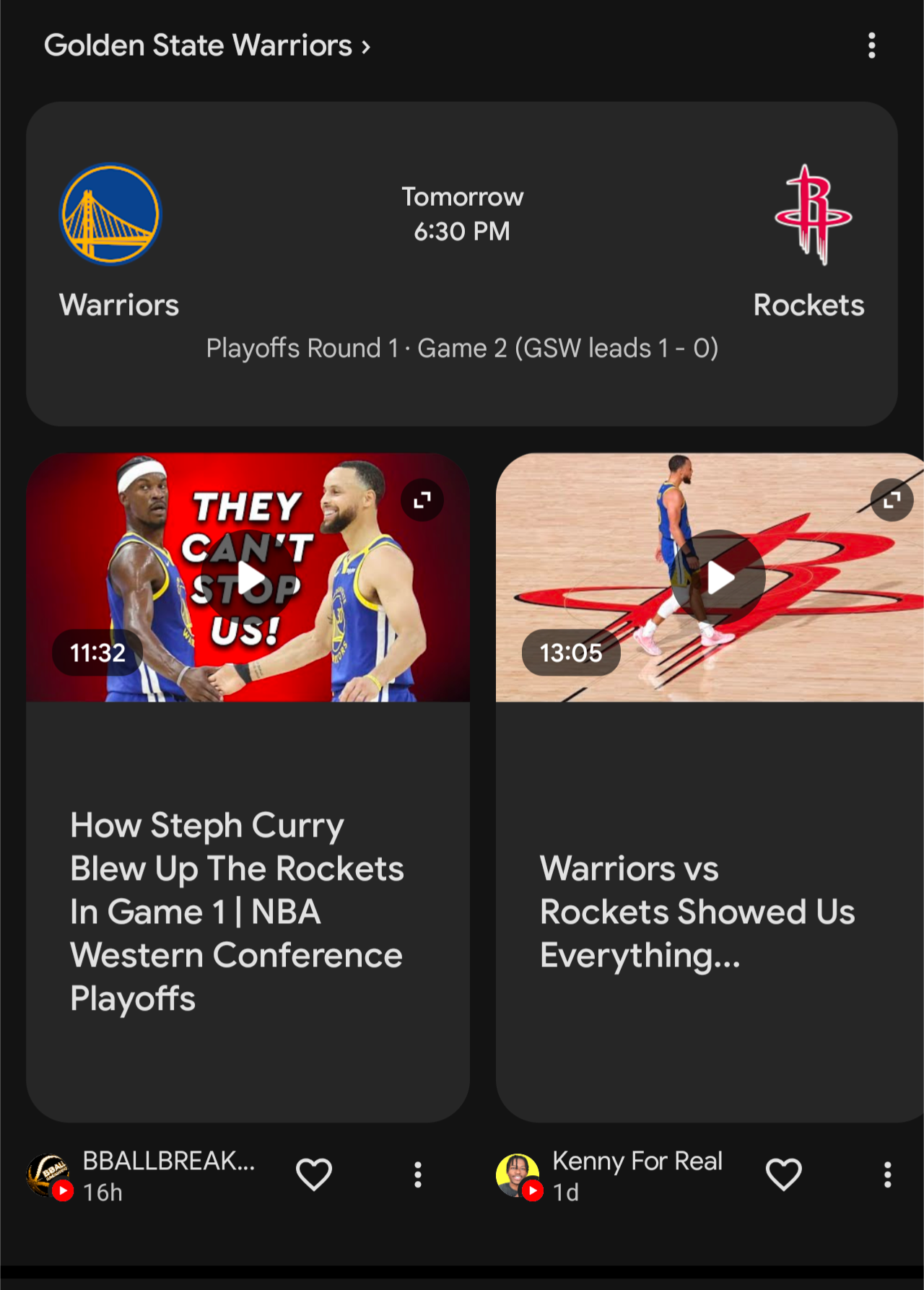
Task: Open the overflow menu beside Golden State Warriors
Action: [x=871, y=45]
